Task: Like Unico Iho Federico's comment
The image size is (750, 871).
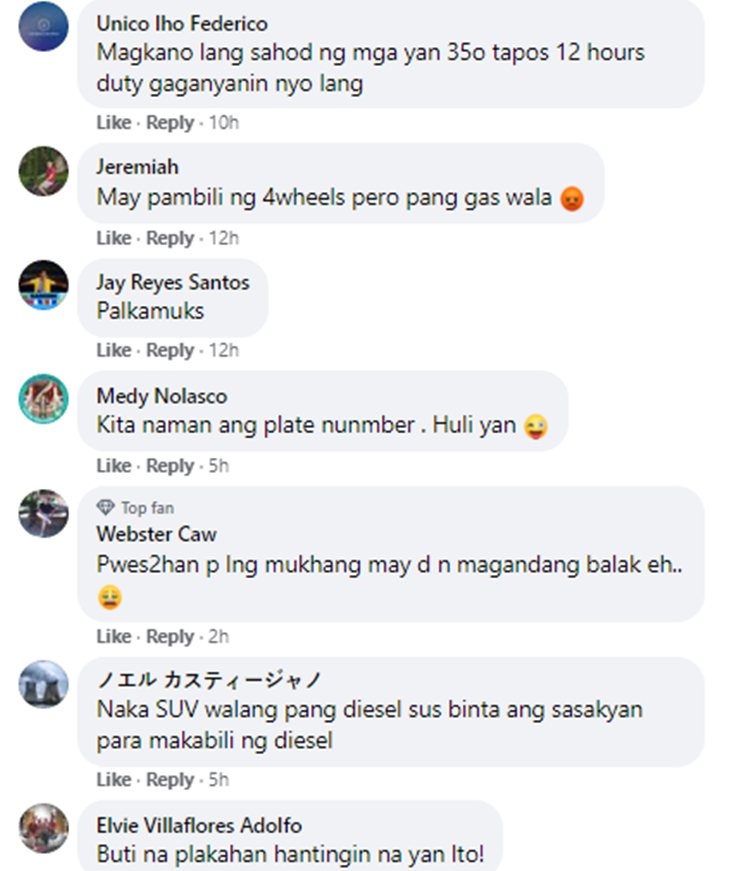Action: tap(113, 123)
